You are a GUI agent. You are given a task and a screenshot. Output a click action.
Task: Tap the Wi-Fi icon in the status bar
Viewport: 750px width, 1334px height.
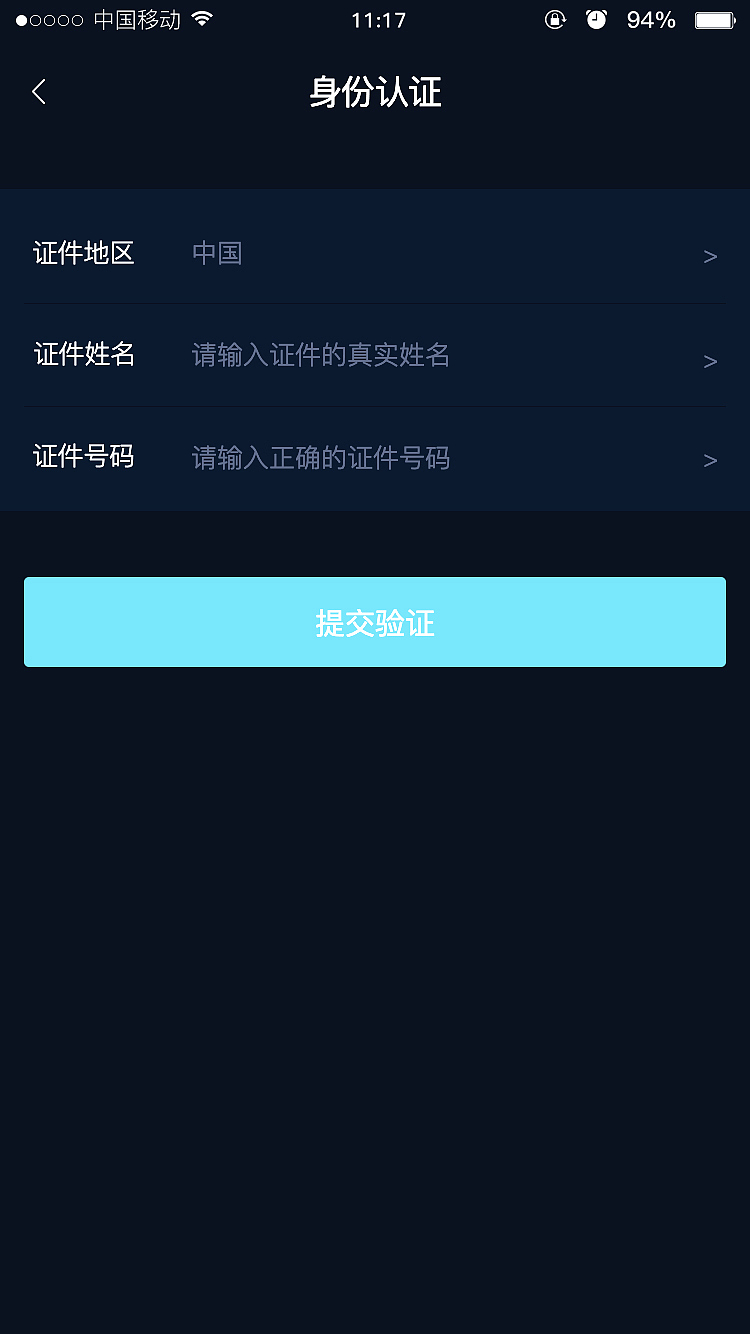(x=200, y=18)
